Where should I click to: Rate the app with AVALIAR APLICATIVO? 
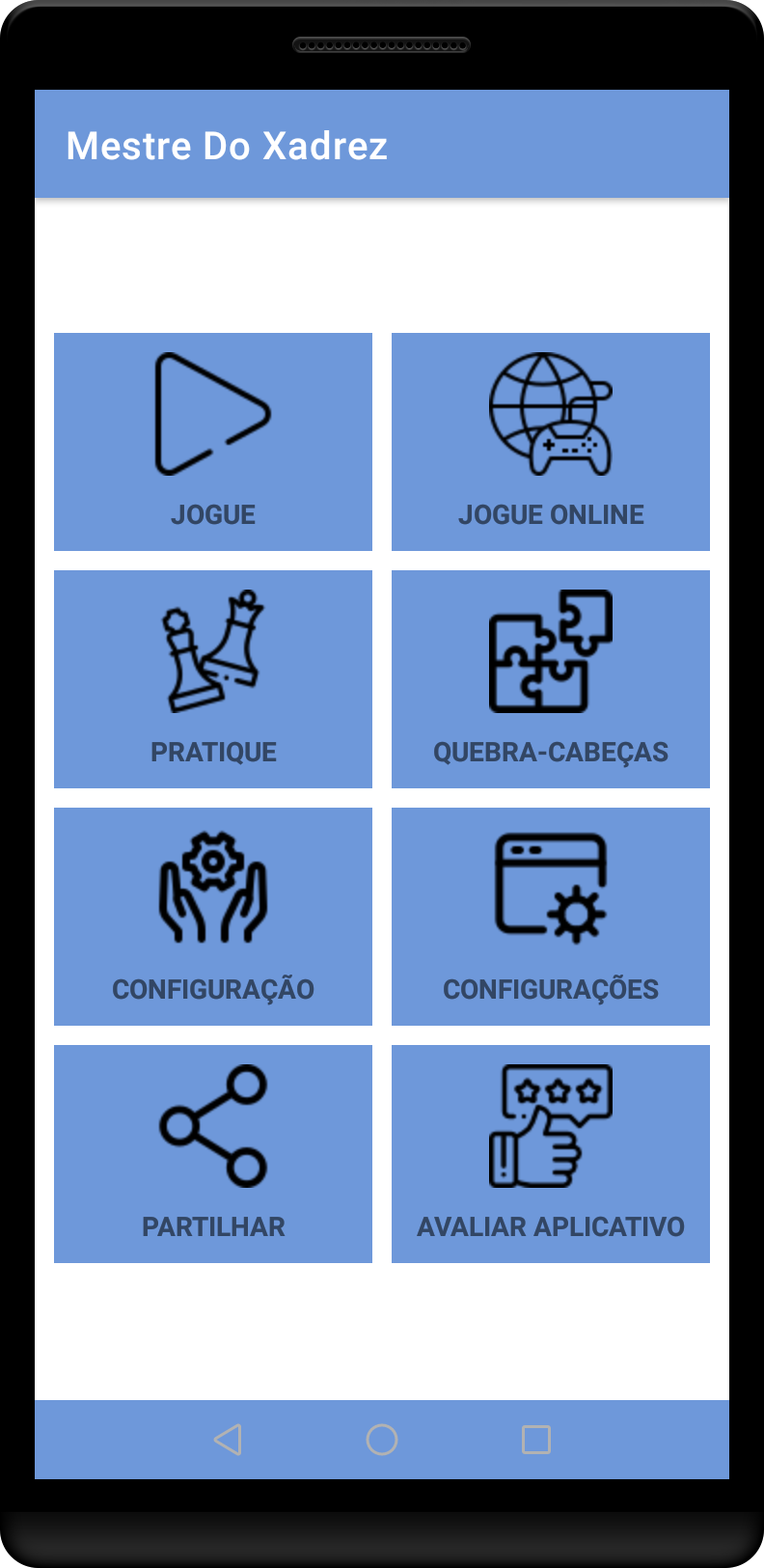coord(551,1154)
